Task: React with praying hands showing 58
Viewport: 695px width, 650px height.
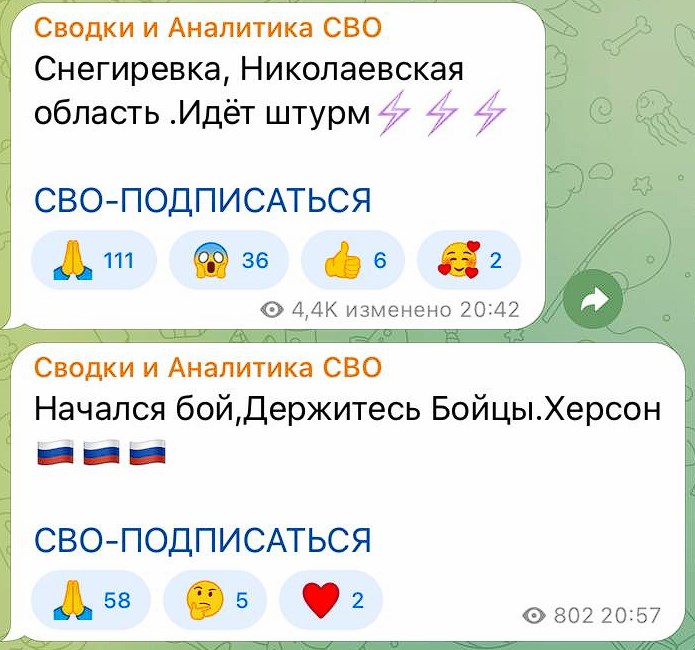Action: coord(95,600)
